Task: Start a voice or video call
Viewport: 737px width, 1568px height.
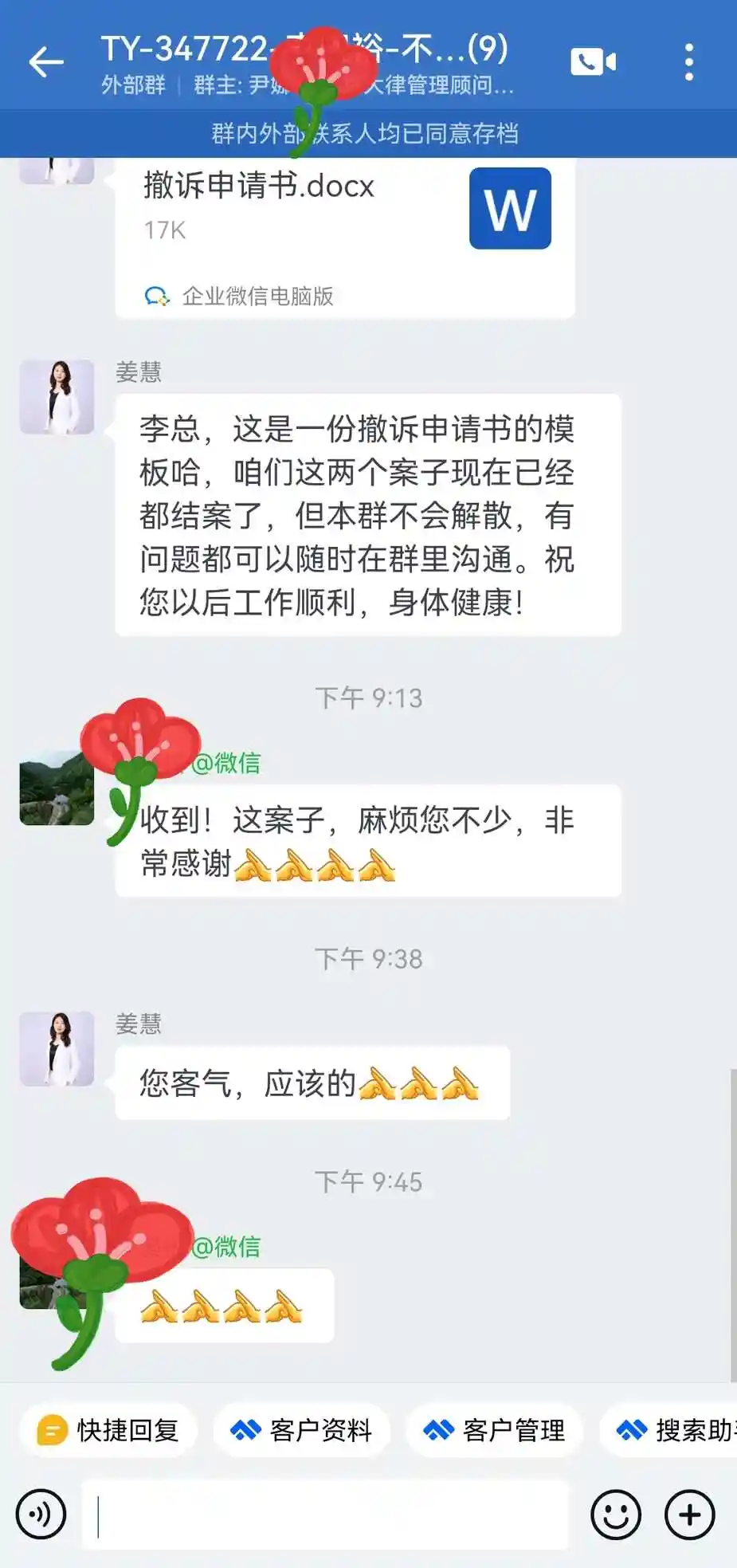Action: click(x=593, y=62)
